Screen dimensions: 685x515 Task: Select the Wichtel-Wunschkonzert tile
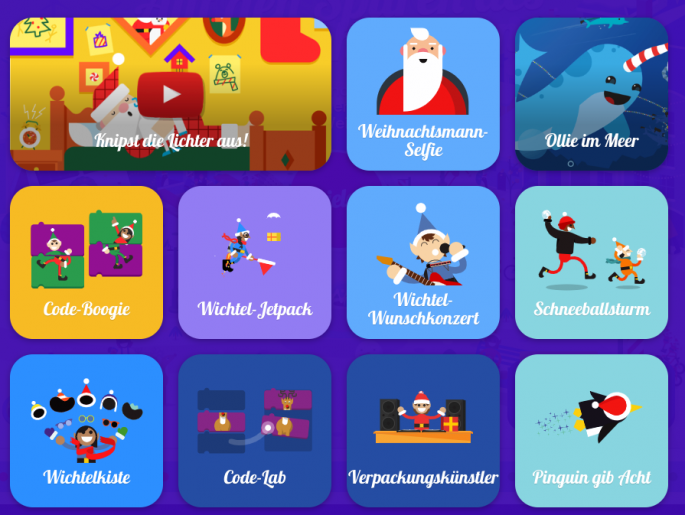pos(423,262)
